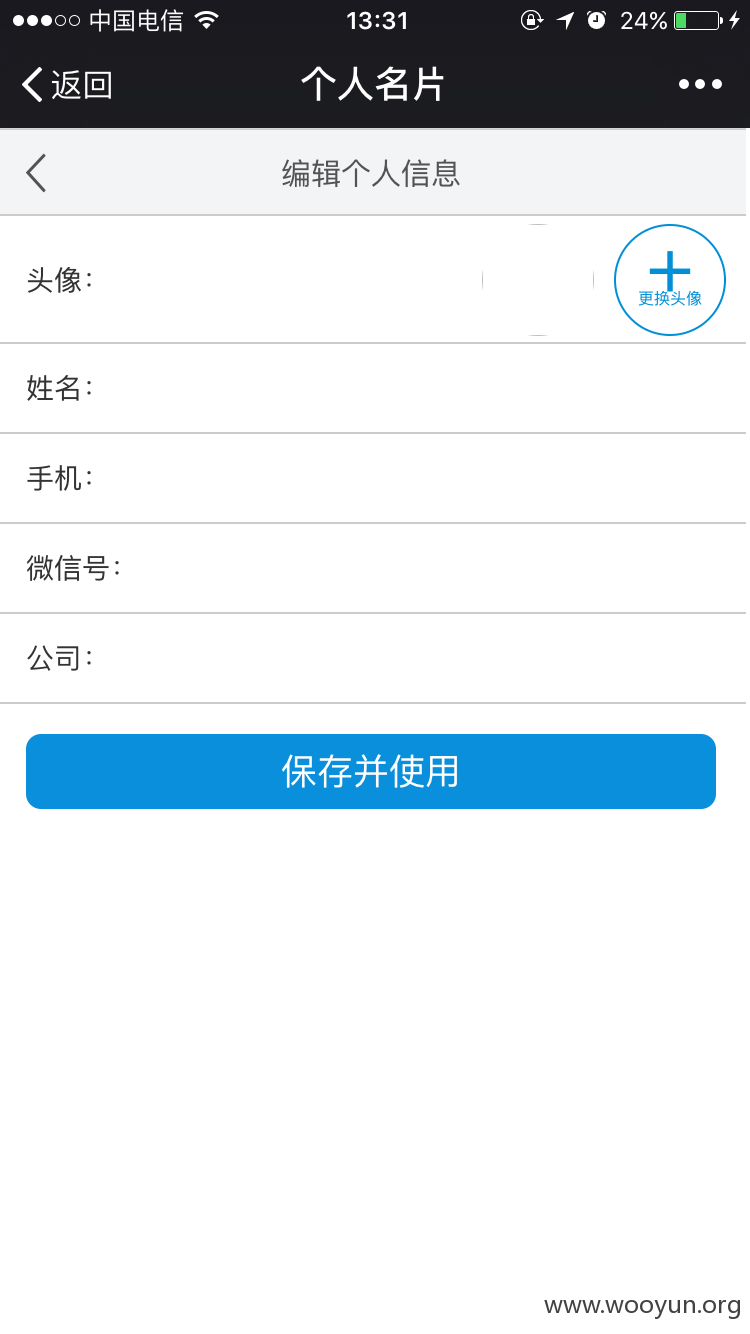750x1334 pixels.
Task: Tap the back chevron beside 编辑个人信息
Action: click(36, 173)
